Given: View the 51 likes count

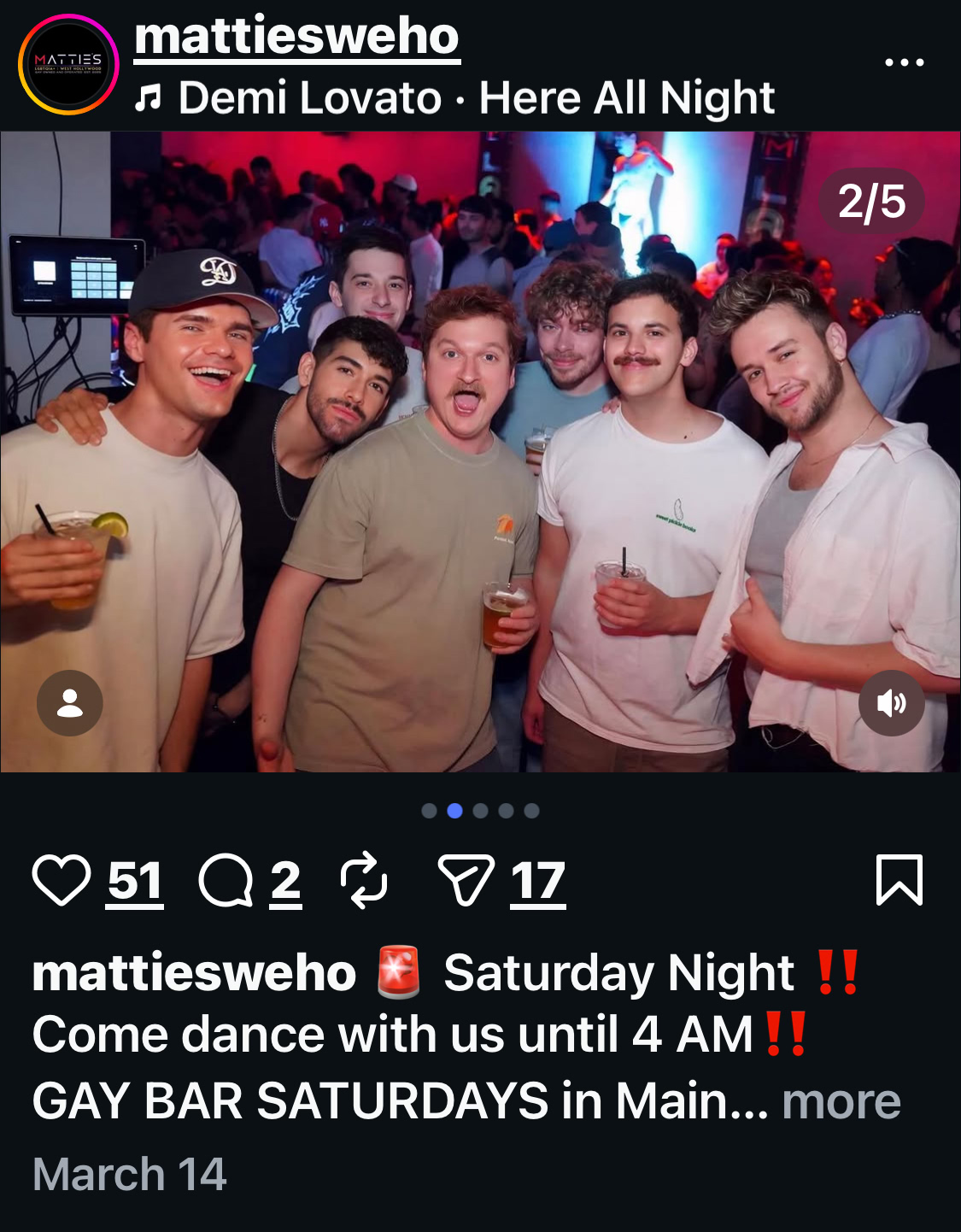Looking at the screenshot, I should pyautogui.click(x=135, y=881).
